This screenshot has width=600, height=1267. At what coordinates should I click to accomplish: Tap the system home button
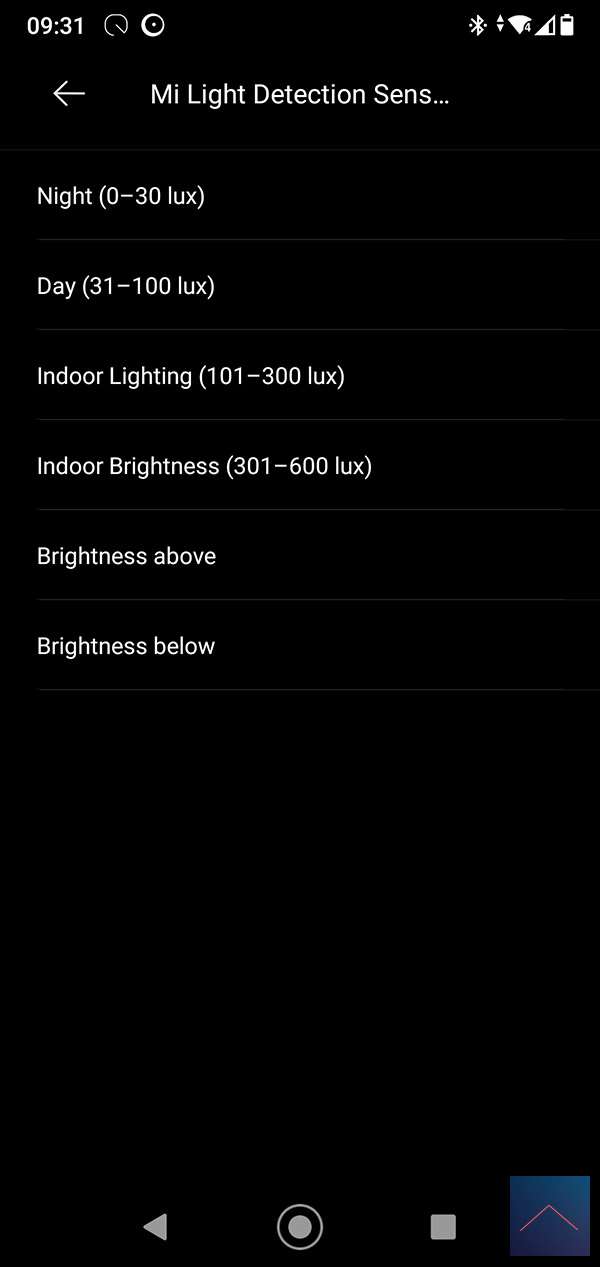[299, 1226]
